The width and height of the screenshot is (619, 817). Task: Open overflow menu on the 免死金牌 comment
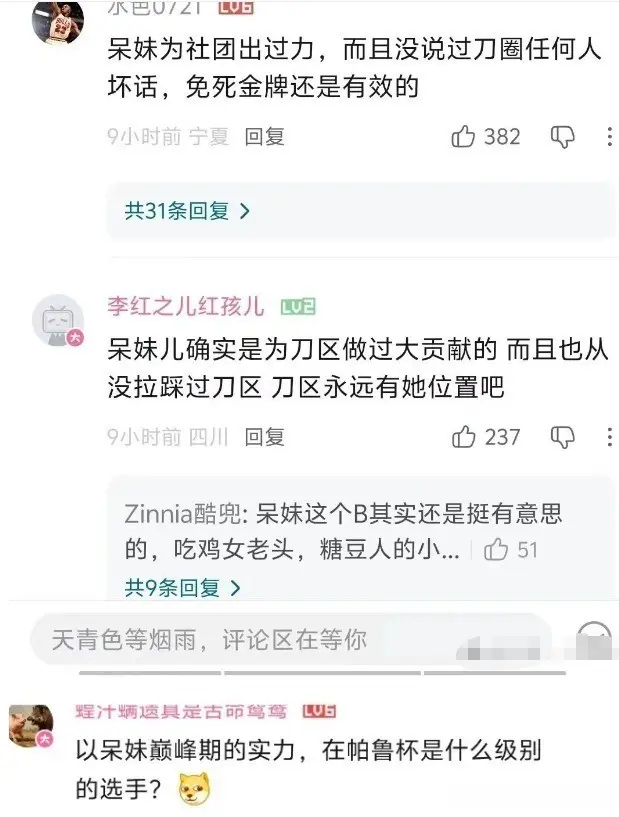pyautogui.click(x=609, y=137)
